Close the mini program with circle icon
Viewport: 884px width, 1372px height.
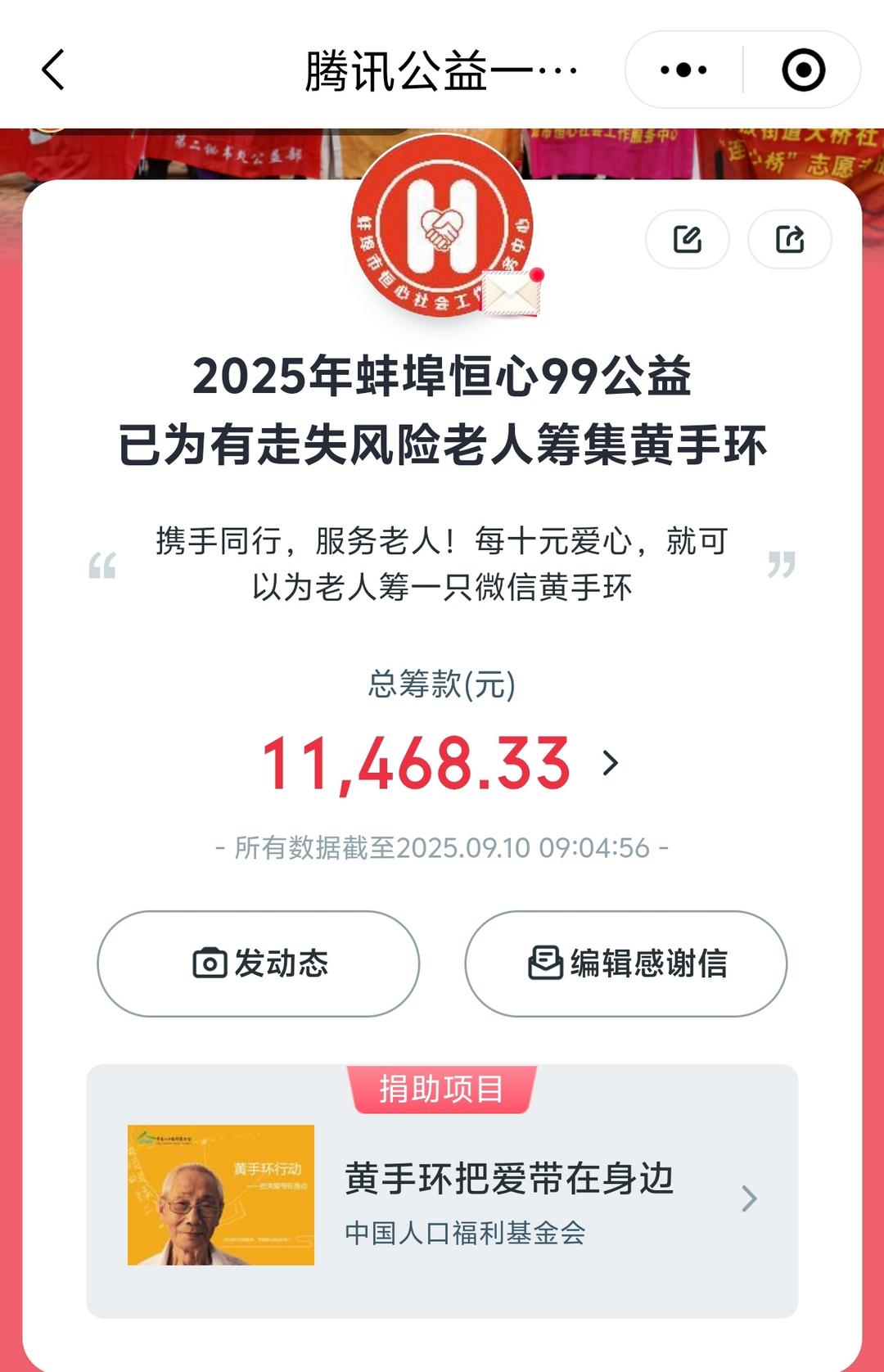click(803, 70)
